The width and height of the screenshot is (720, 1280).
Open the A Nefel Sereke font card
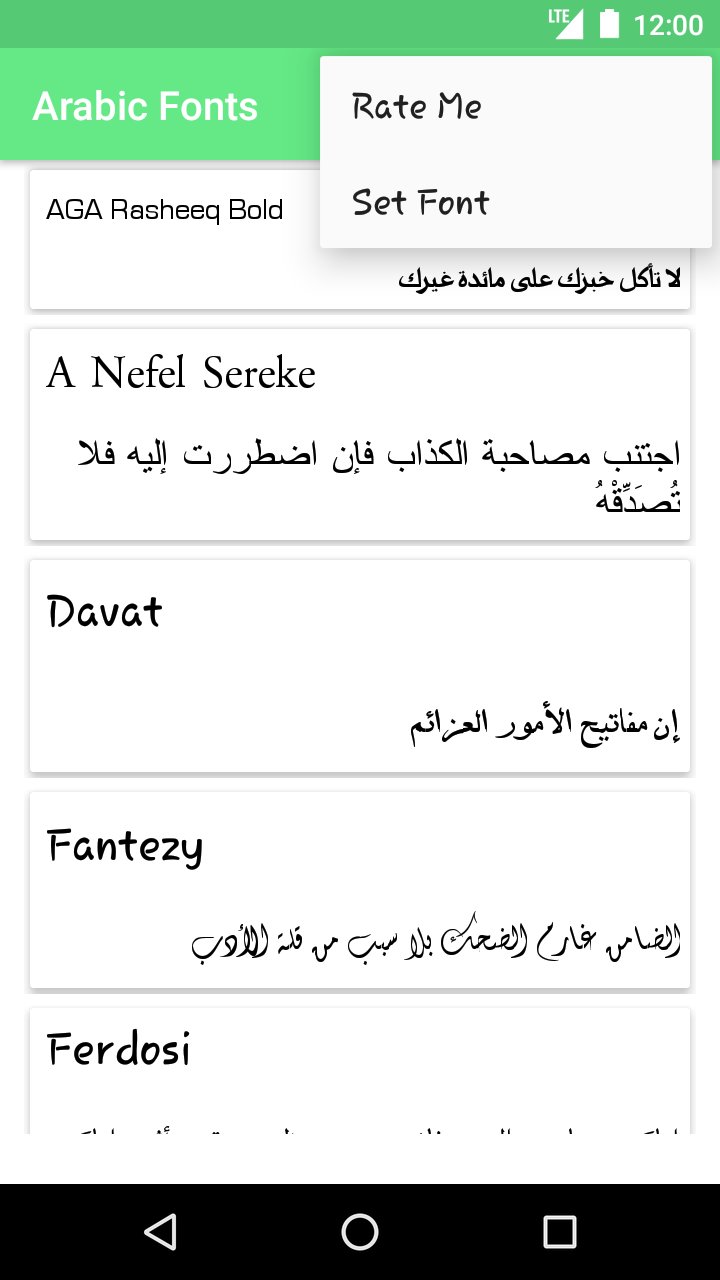tap(360, 435)
